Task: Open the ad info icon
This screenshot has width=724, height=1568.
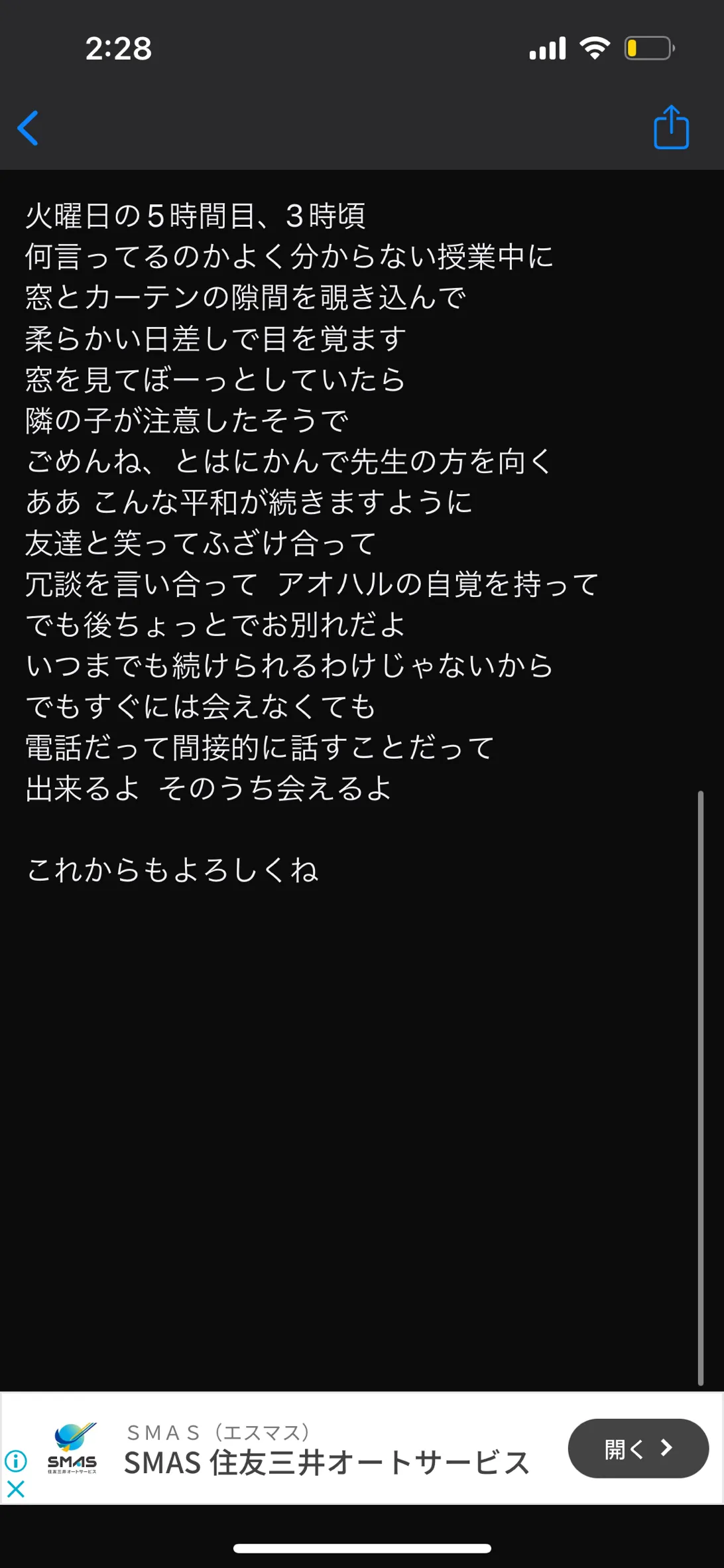Action: click(x=16, y=1461)
